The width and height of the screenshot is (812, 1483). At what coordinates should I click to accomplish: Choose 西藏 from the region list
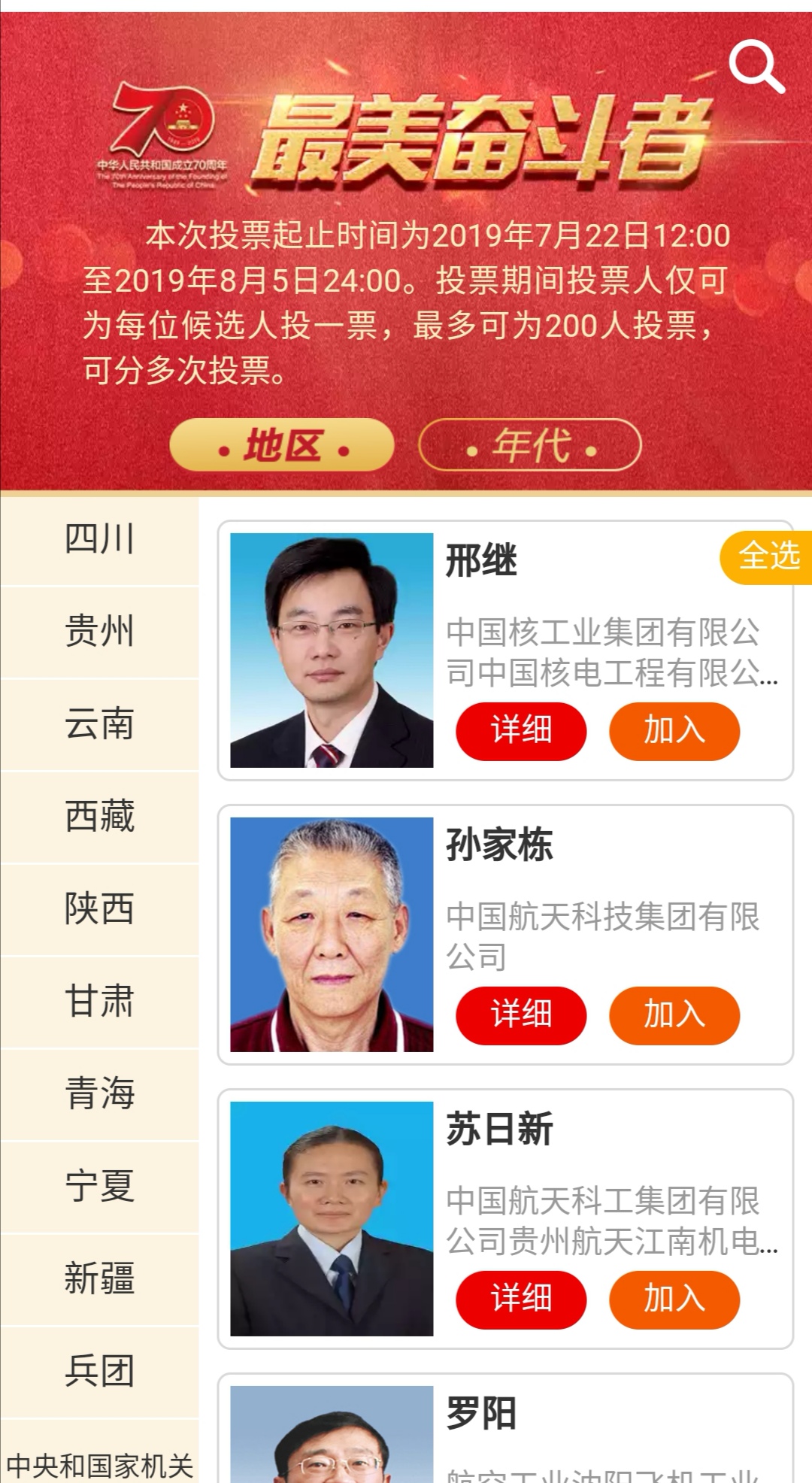99,816
